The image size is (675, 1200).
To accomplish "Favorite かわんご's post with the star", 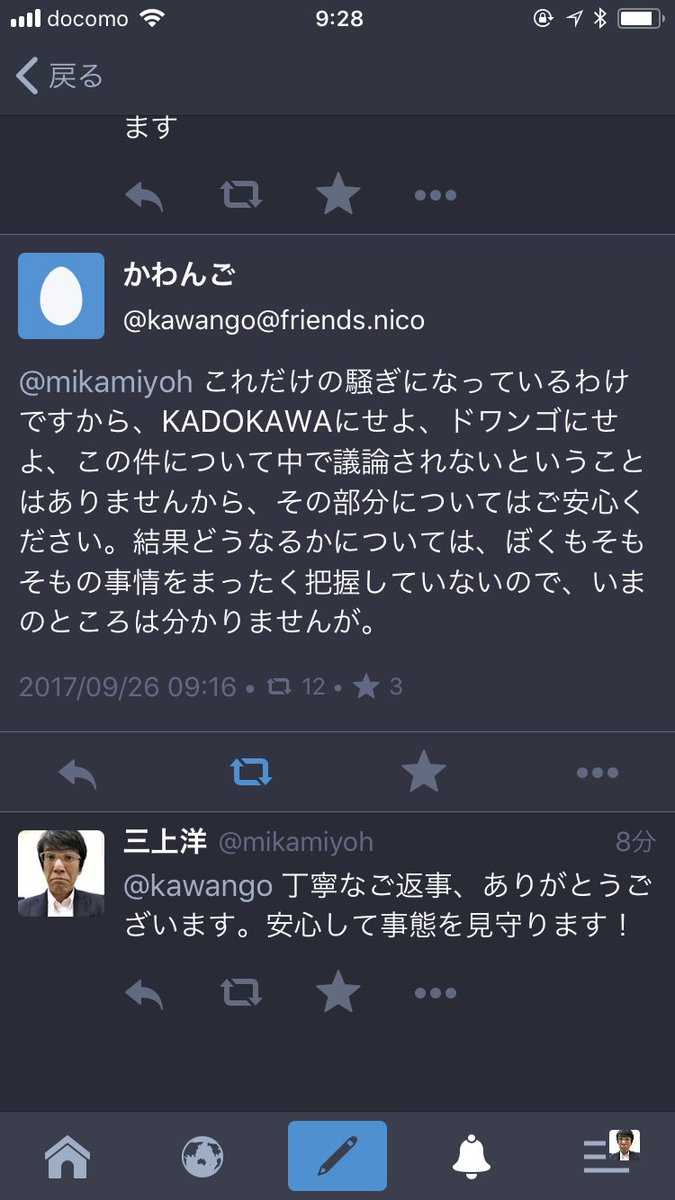I will pyautogui.click(x=423, y=772).
